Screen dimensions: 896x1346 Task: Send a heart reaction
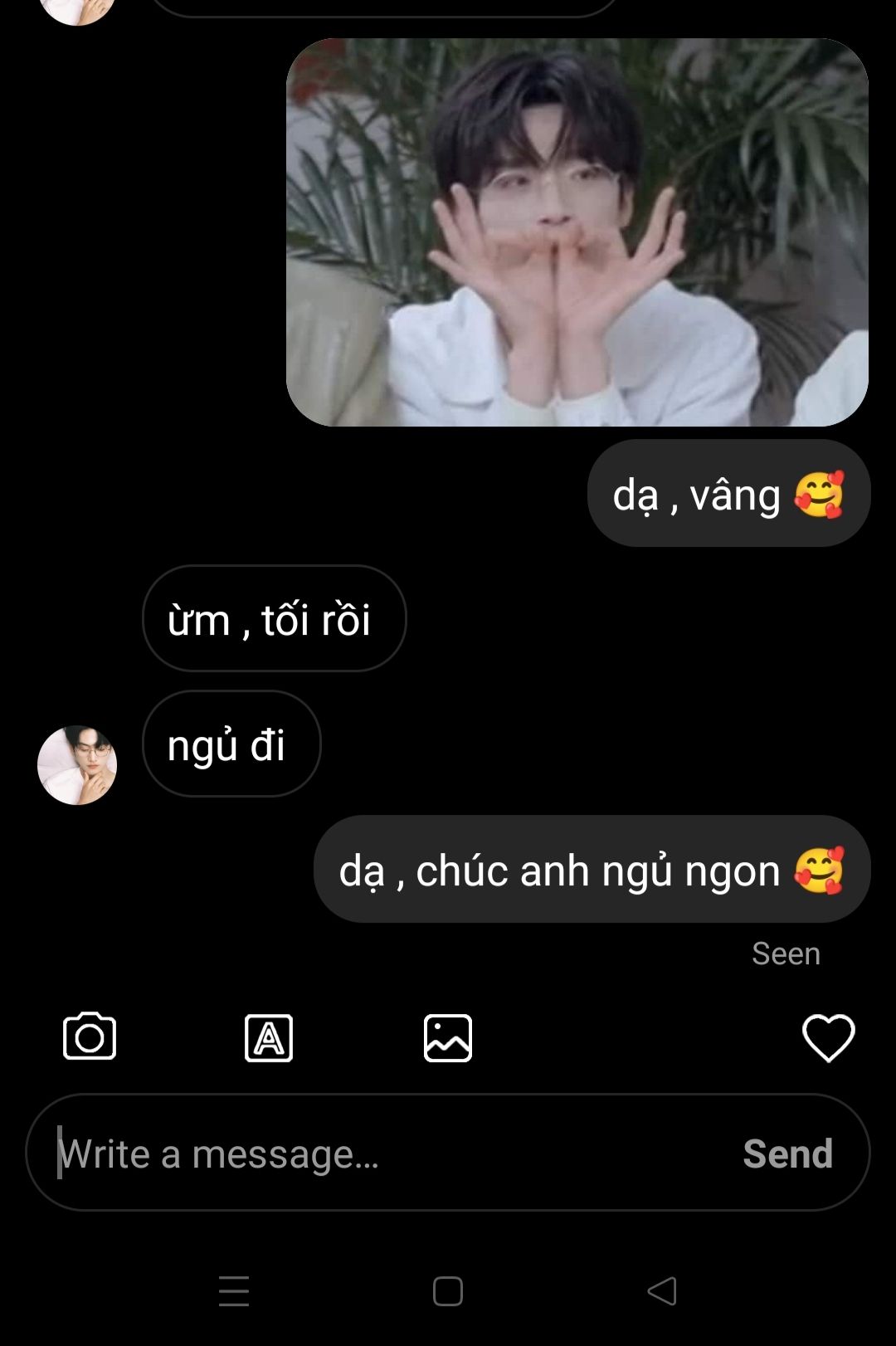[x=828, y=1038]
